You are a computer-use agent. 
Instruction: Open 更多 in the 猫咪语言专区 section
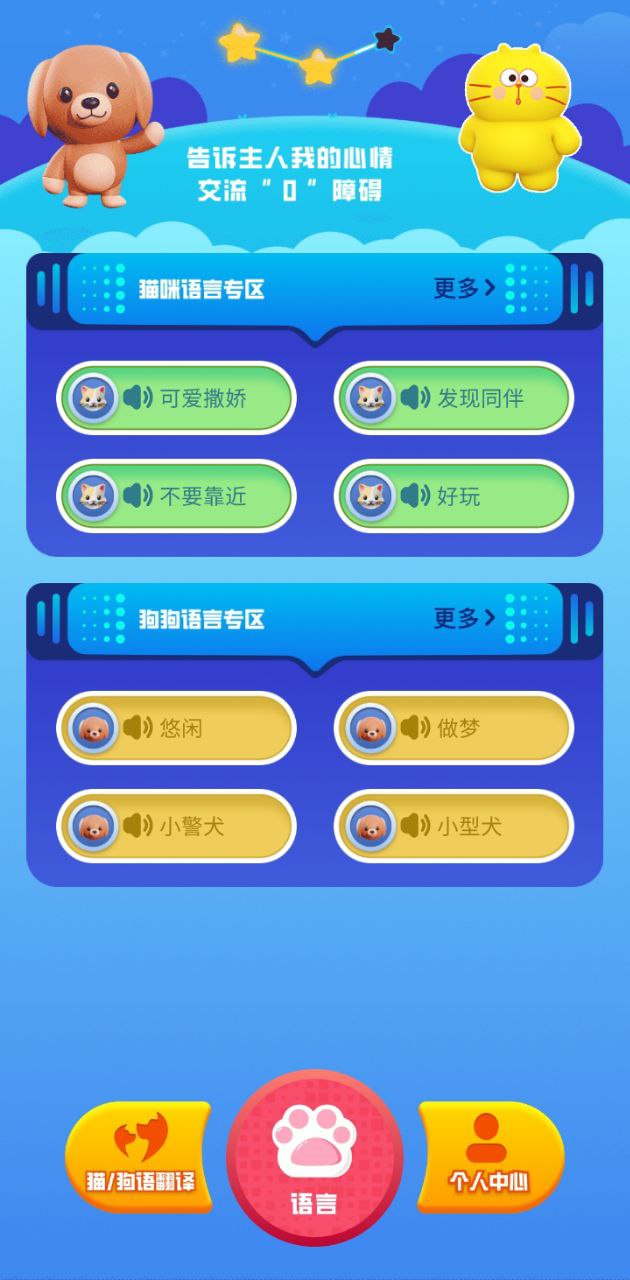(x=464, y=289)
